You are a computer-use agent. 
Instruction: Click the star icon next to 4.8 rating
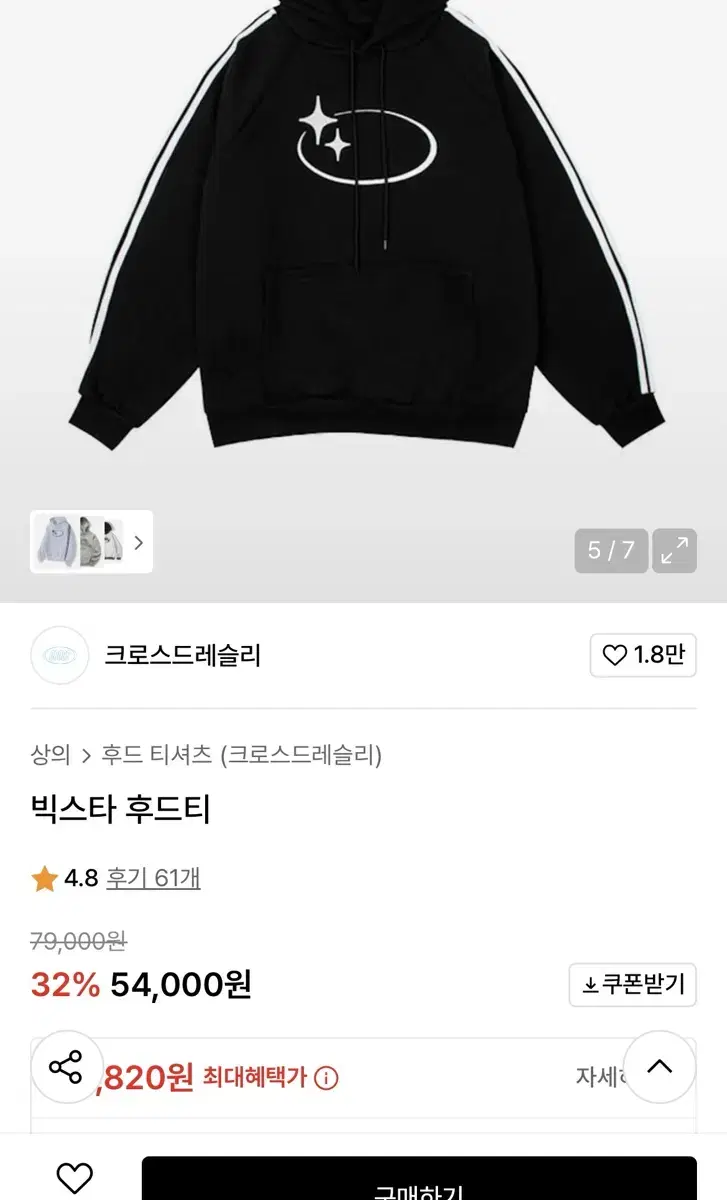click(x=41, y=877)
